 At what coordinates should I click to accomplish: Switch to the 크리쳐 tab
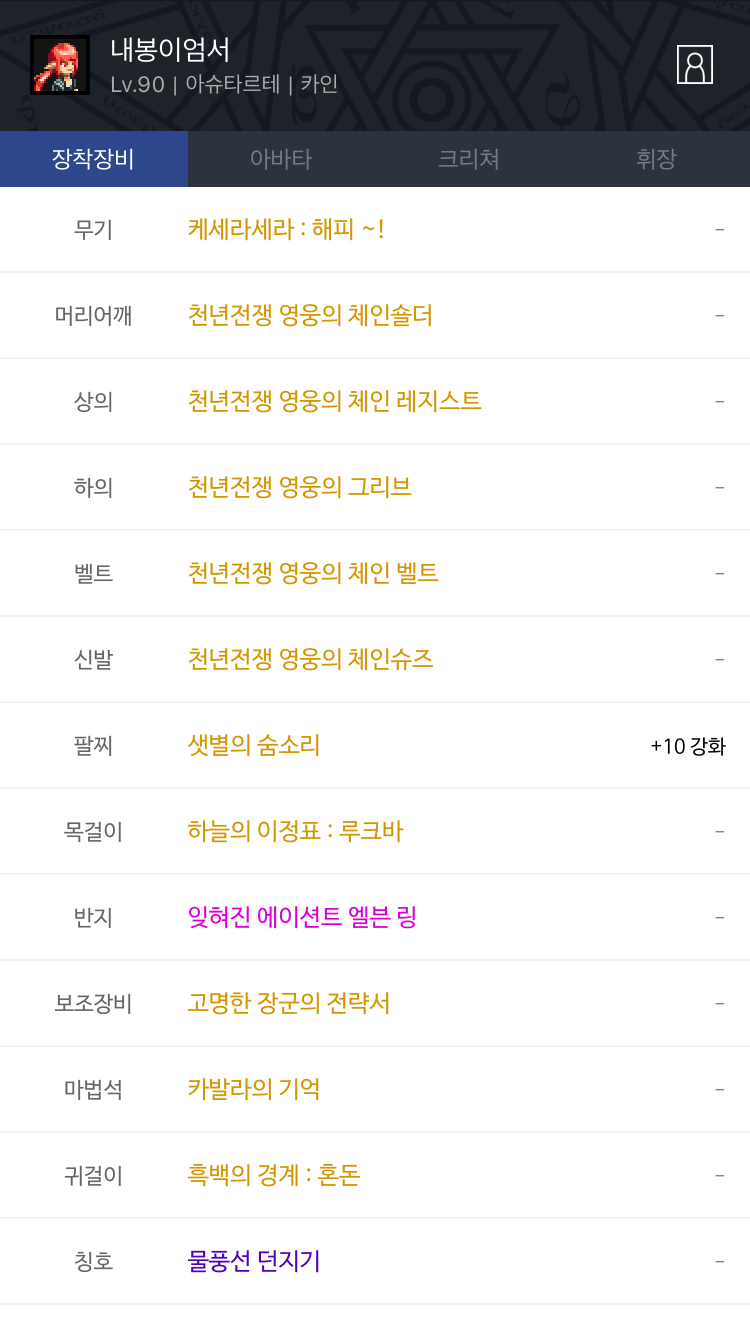coord(468,159)
